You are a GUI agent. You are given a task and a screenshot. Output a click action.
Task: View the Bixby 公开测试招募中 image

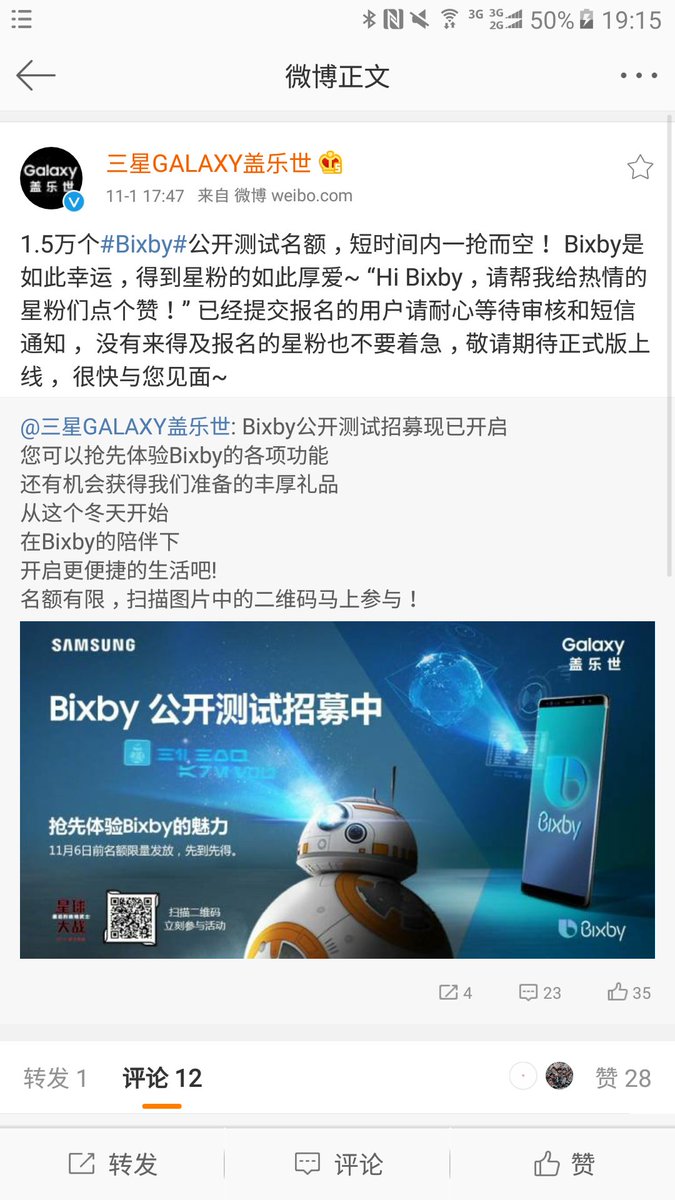pyautogui.click(x=337, y=789)
